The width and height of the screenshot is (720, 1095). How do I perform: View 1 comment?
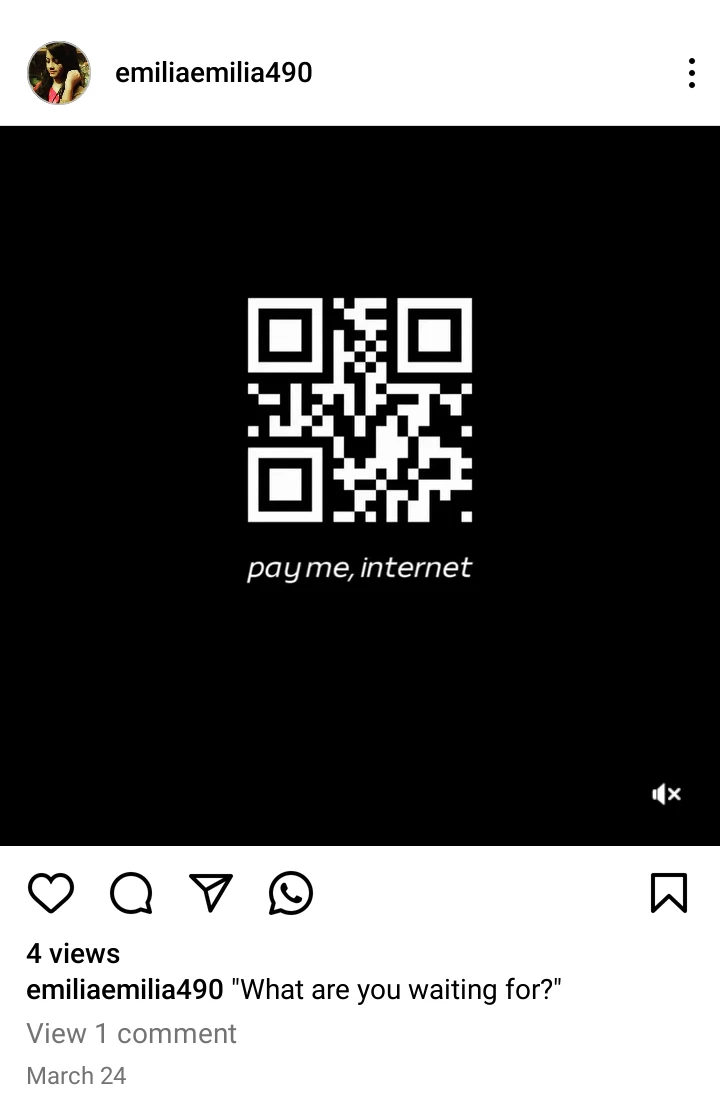point(131,1034)
